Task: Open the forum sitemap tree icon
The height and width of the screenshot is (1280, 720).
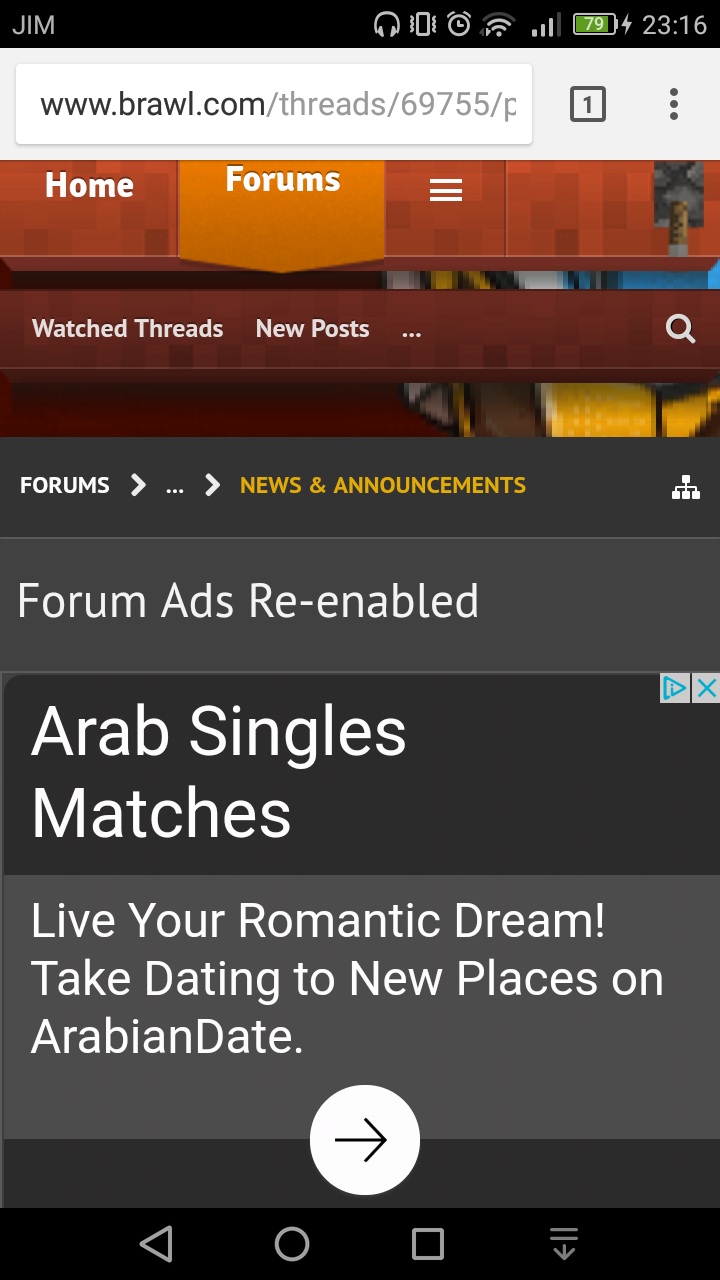Action: [685, 487]
